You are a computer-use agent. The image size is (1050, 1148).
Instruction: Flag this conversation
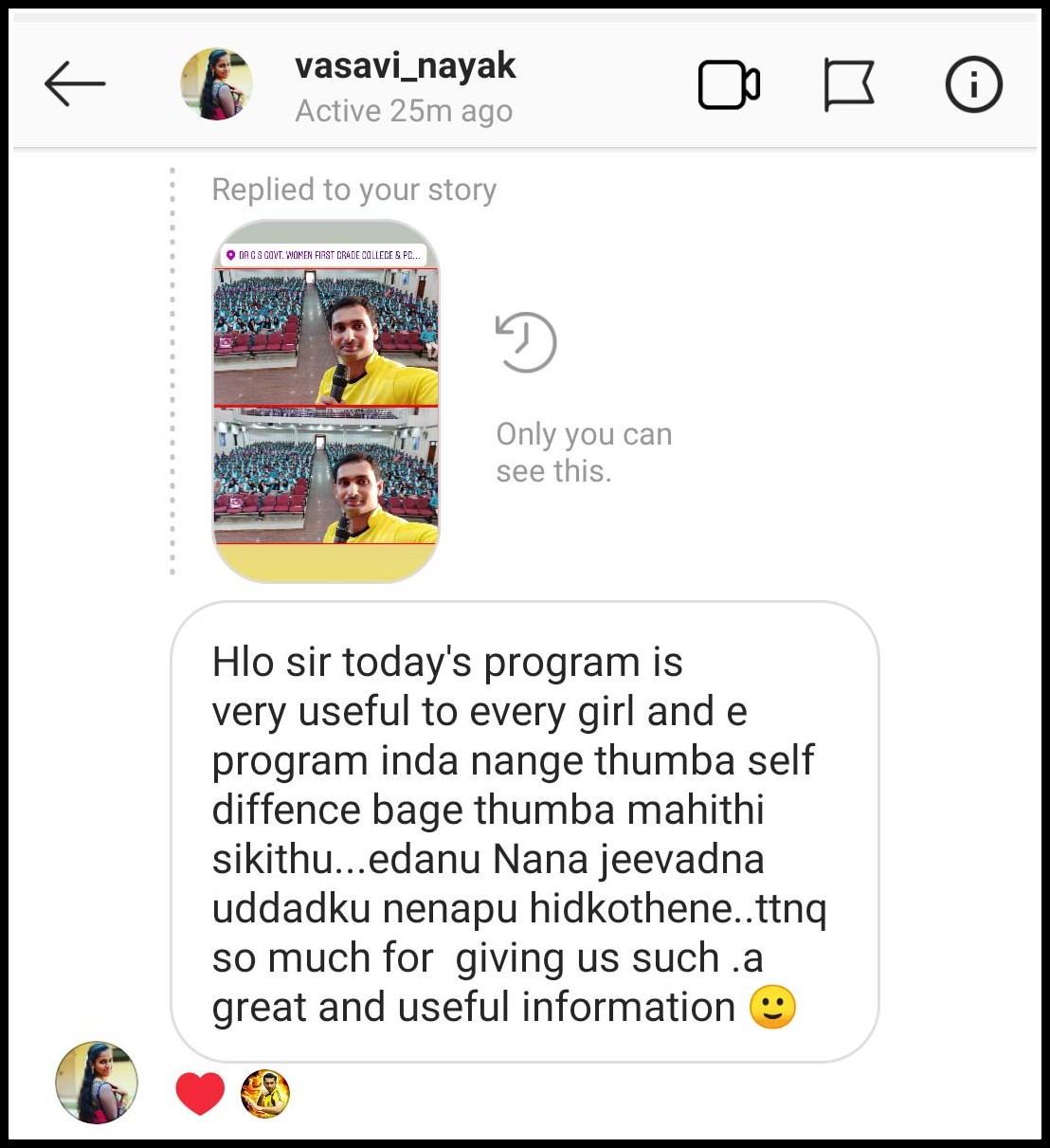[x=848, y=85]
